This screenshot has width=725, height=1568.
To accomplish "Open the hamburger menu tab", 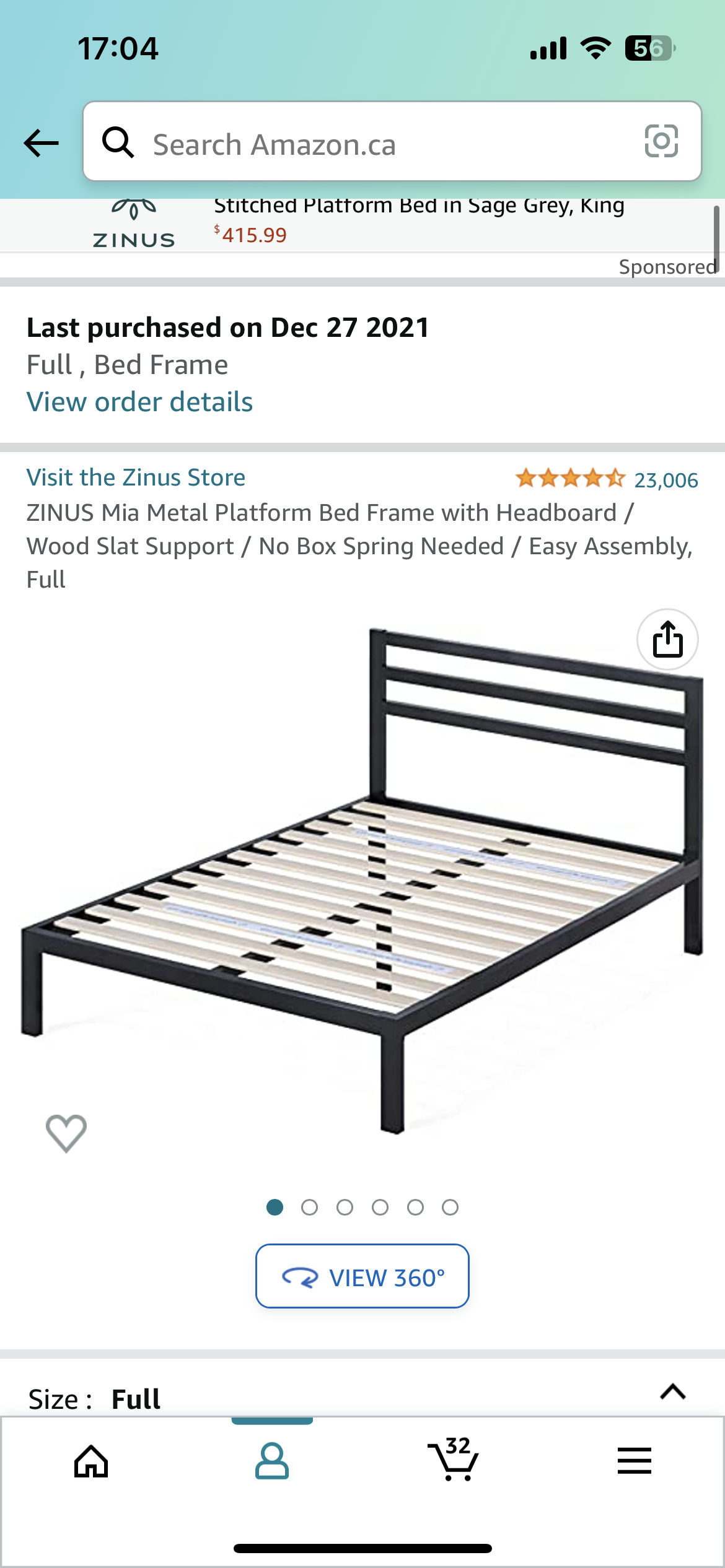I will [634, 1460].
